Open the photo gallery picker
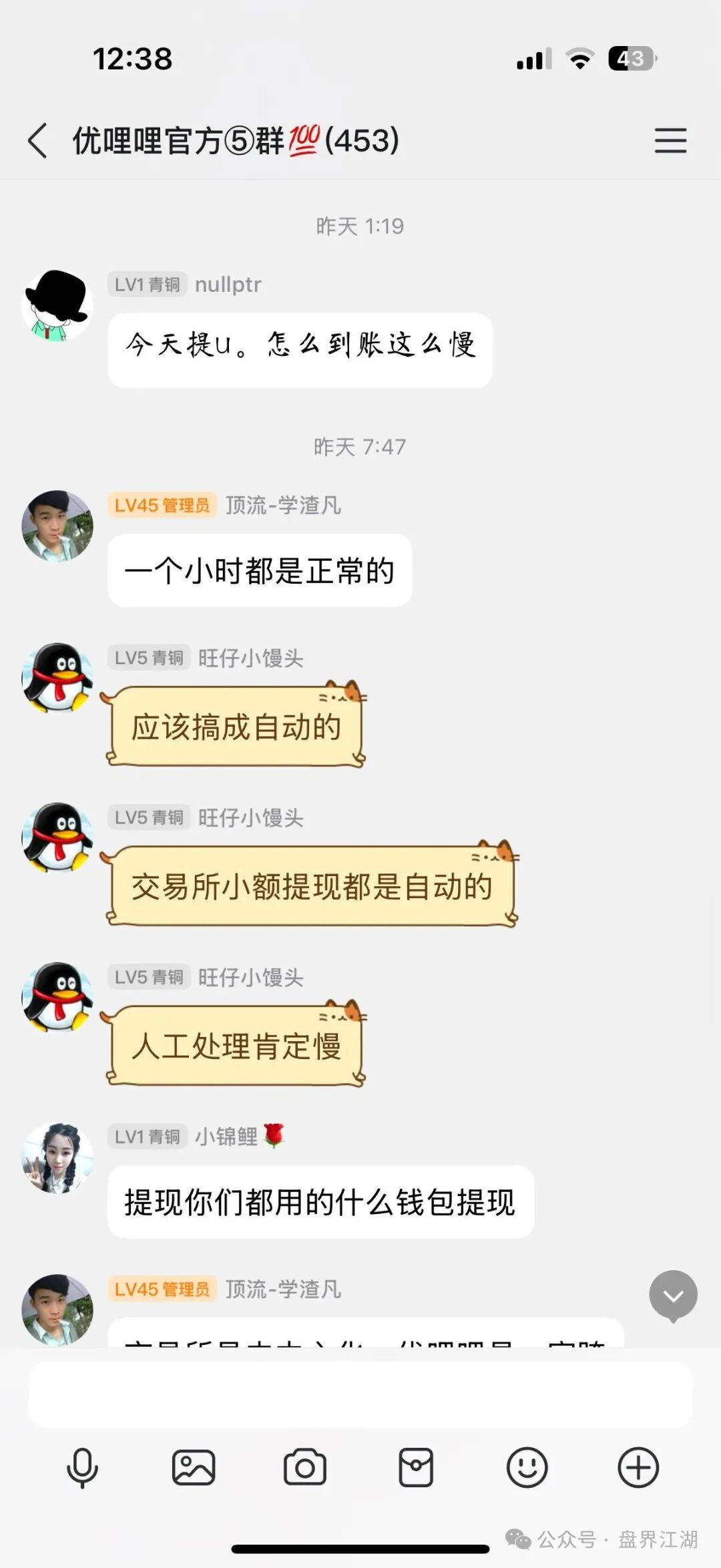 [194, 1468]
